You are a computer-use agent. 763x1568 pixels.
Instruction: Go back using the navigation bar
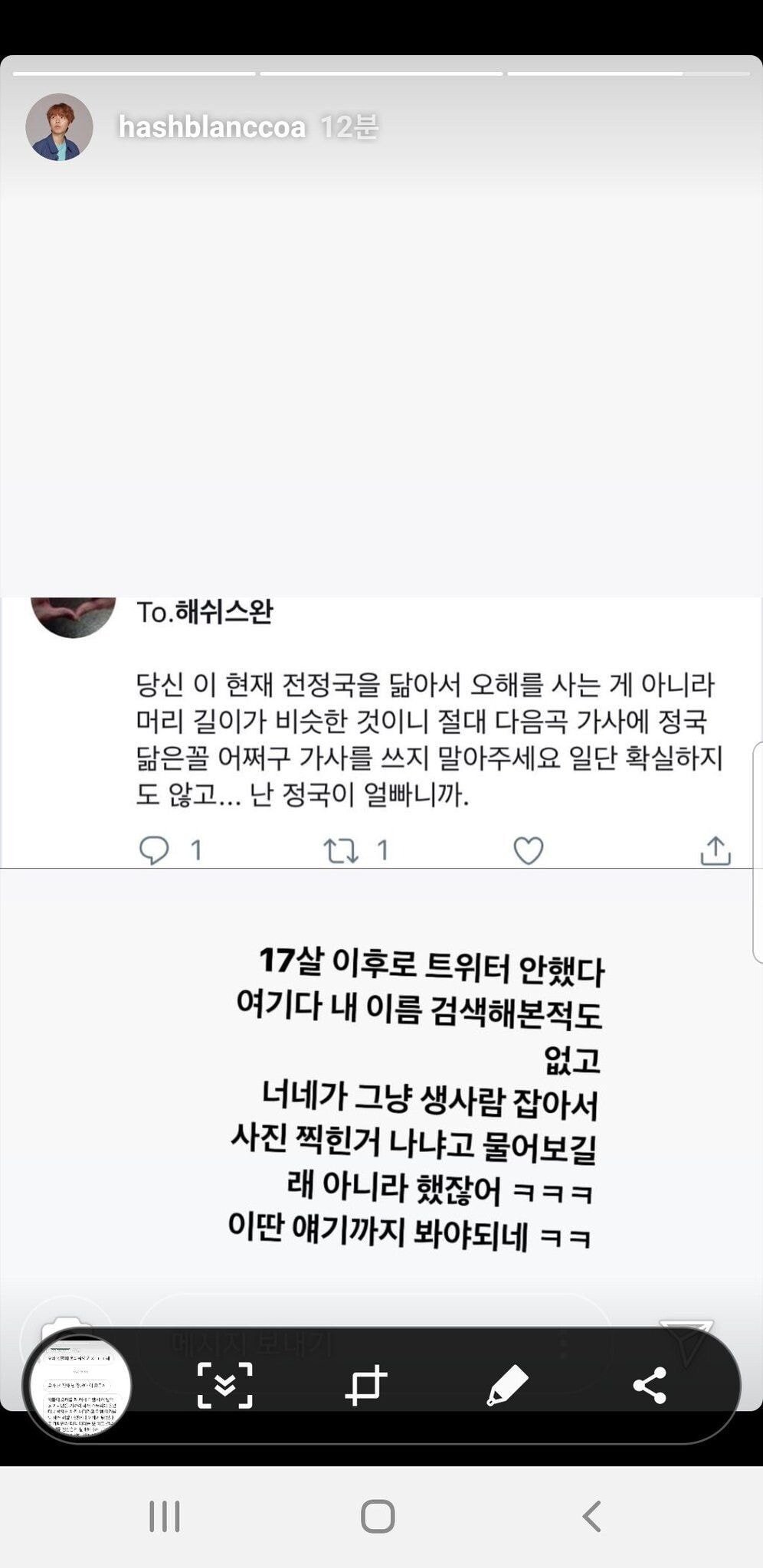(x=591, y=1516)
